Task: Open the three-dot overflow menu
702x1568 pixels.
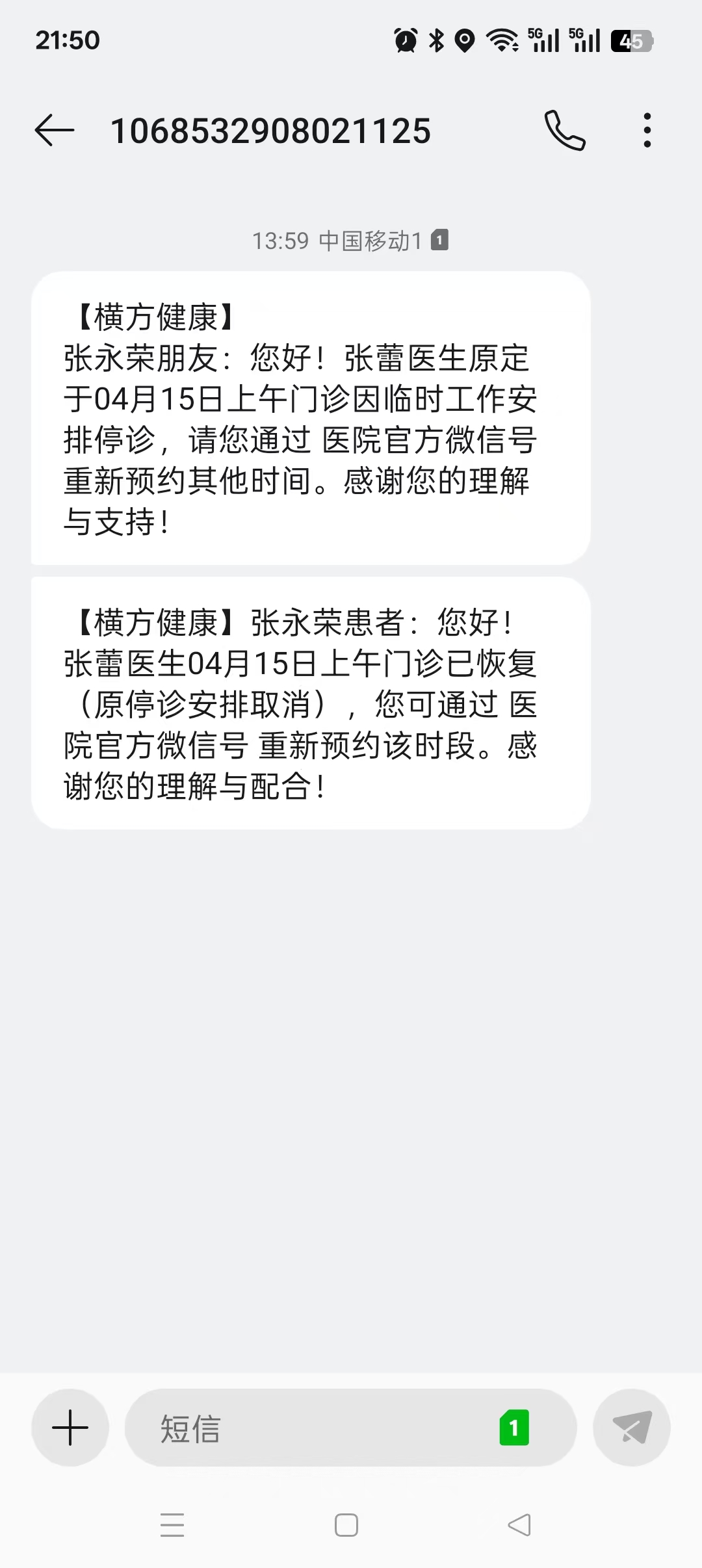Action: (x=647, y=131)
